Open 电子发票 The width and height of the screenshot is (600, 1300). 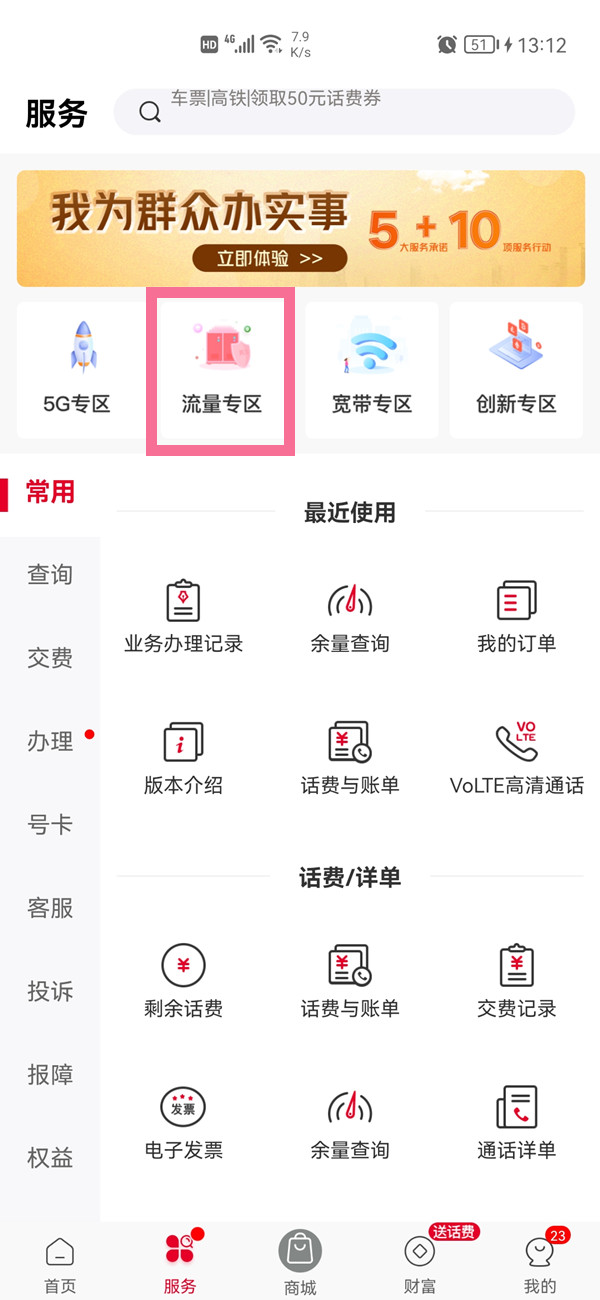(183, 1123)
